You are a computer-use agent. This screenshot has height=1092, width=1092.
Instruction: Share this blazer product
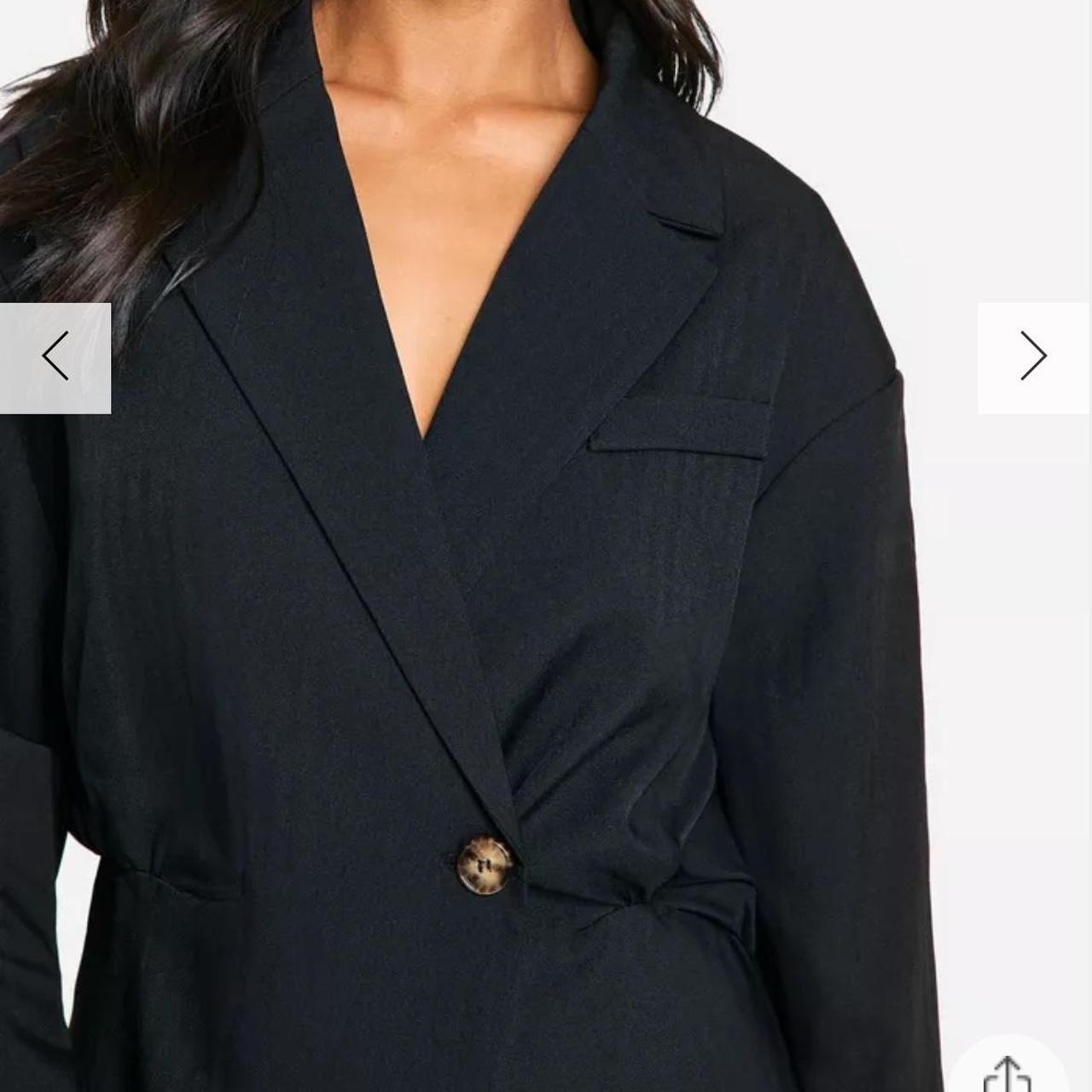point(1008,1073)
